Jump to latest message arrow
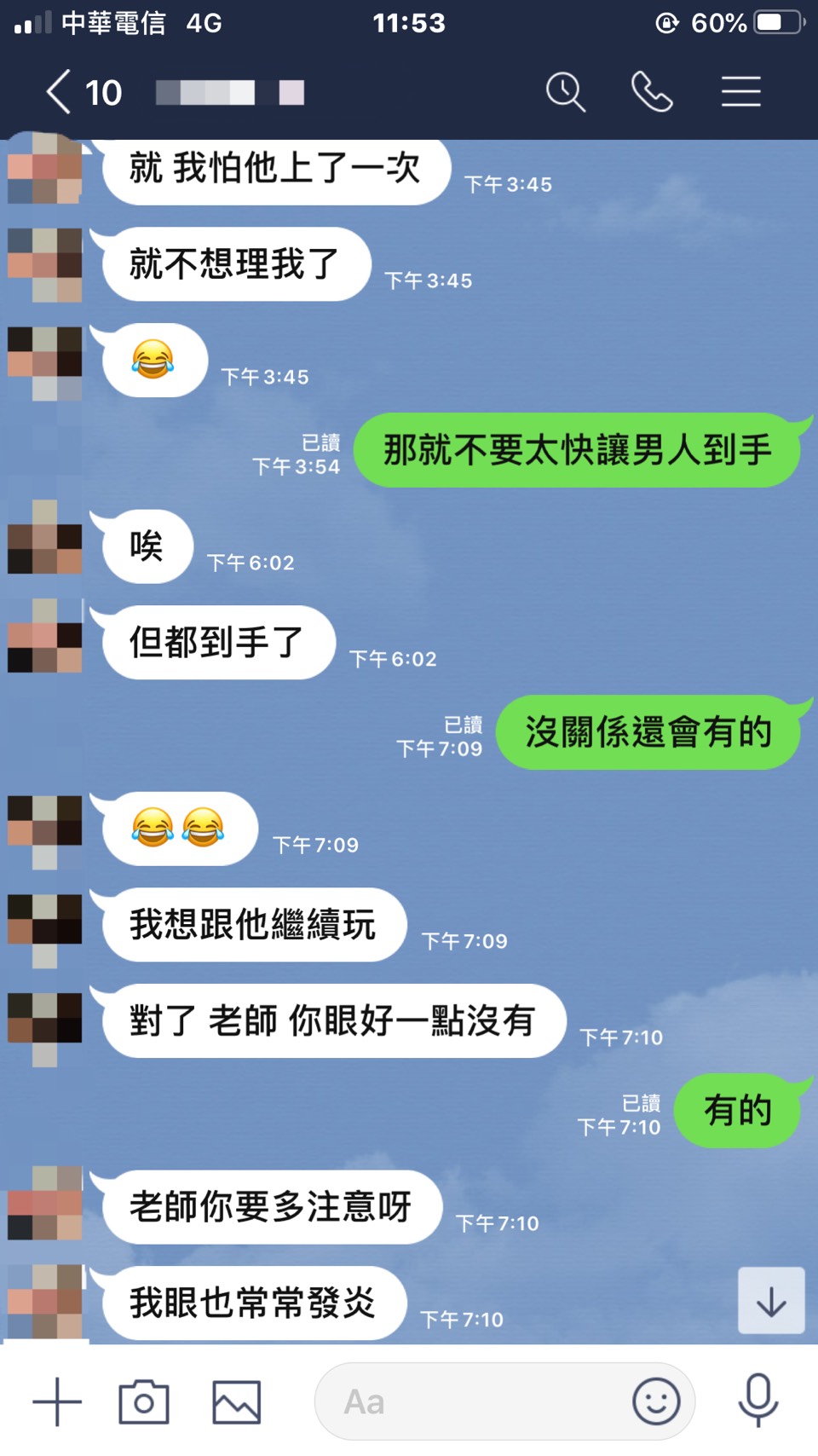 [x=771, y=1301]
